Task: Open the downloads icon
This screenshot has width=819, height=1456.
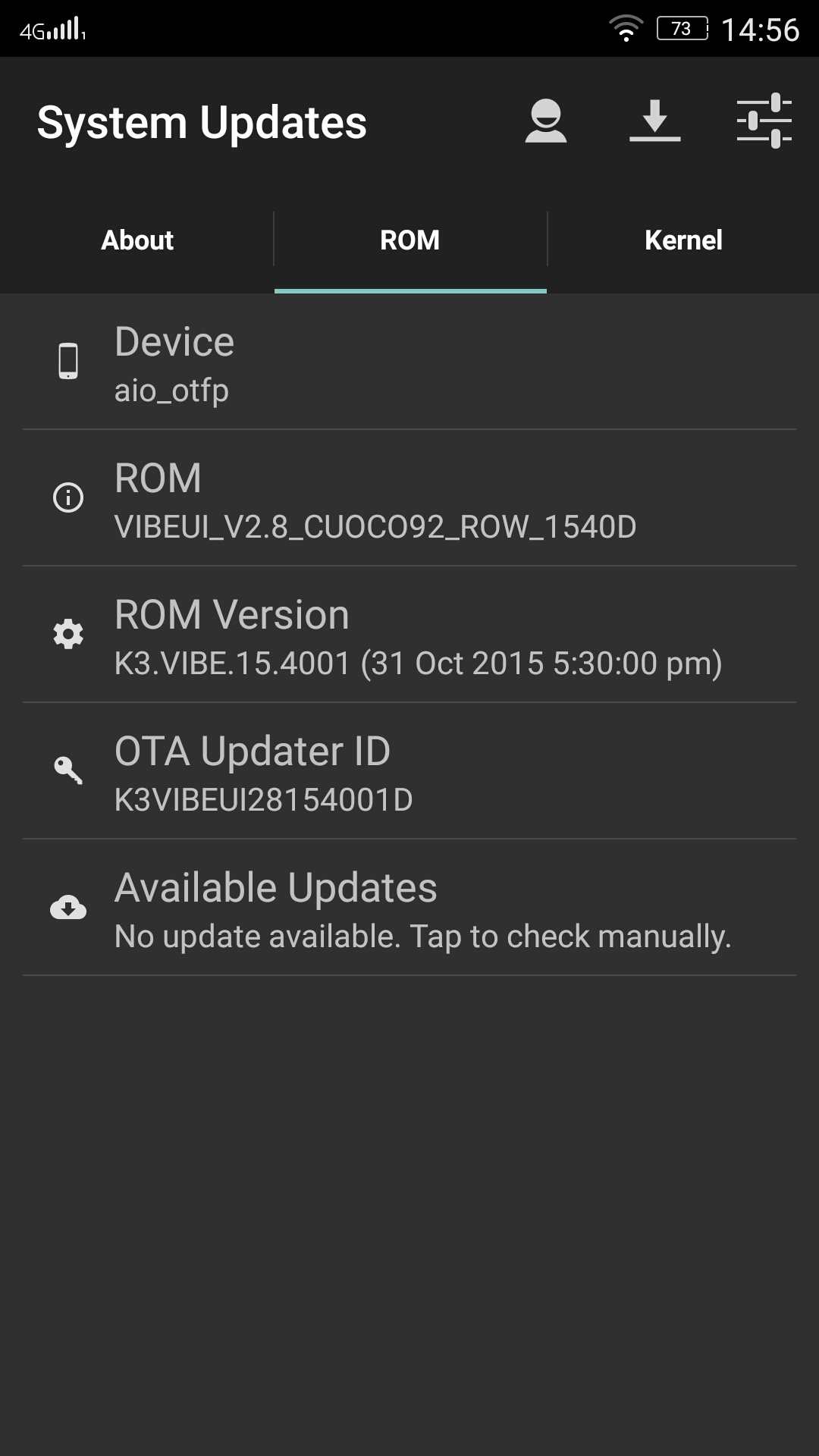Action: (654, 121)
